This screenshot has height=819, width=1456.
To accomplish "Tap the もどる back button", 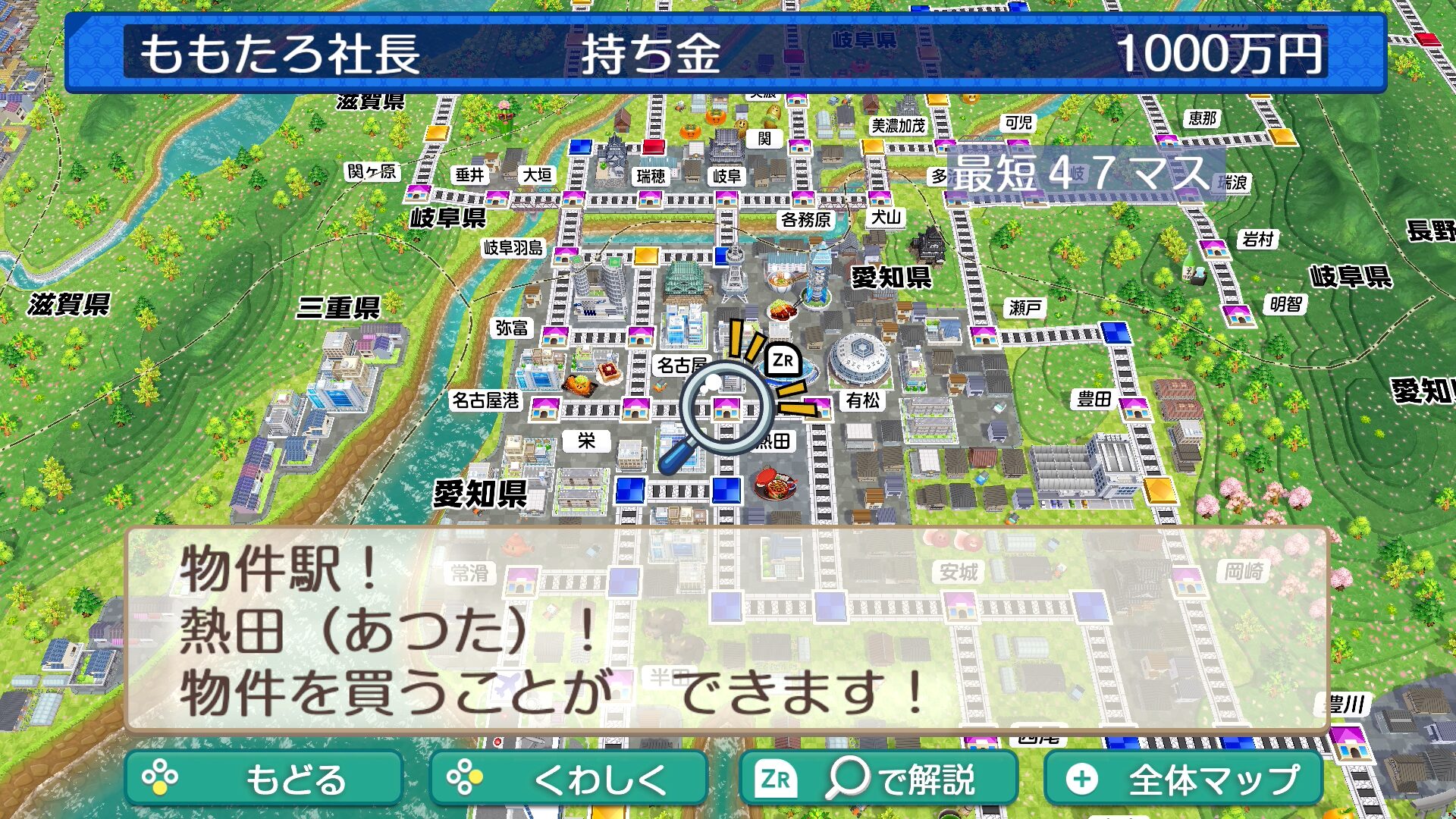I will 264,778.
